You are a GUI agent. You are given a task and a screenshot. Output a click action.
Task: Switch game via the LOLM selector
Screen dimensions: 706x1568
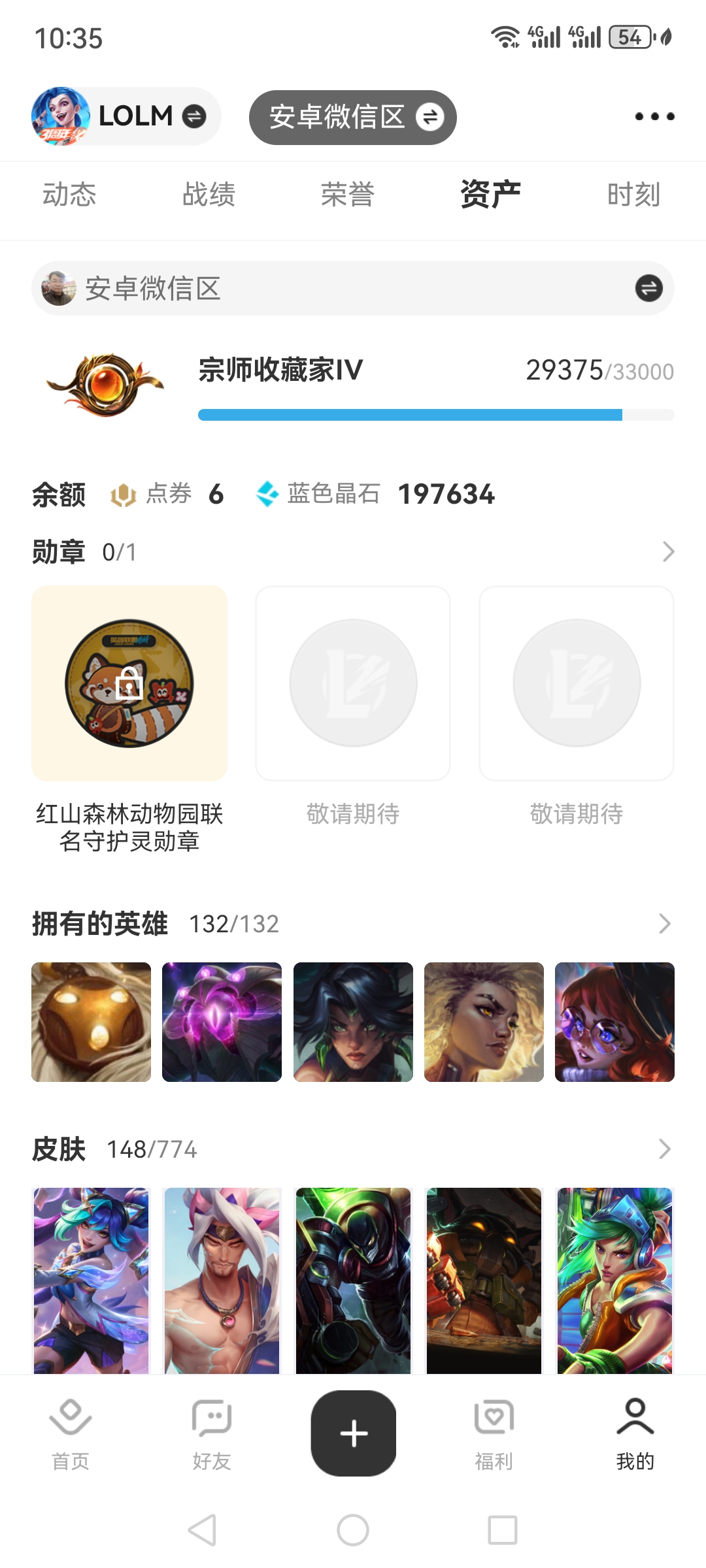(x=126, y=117)
